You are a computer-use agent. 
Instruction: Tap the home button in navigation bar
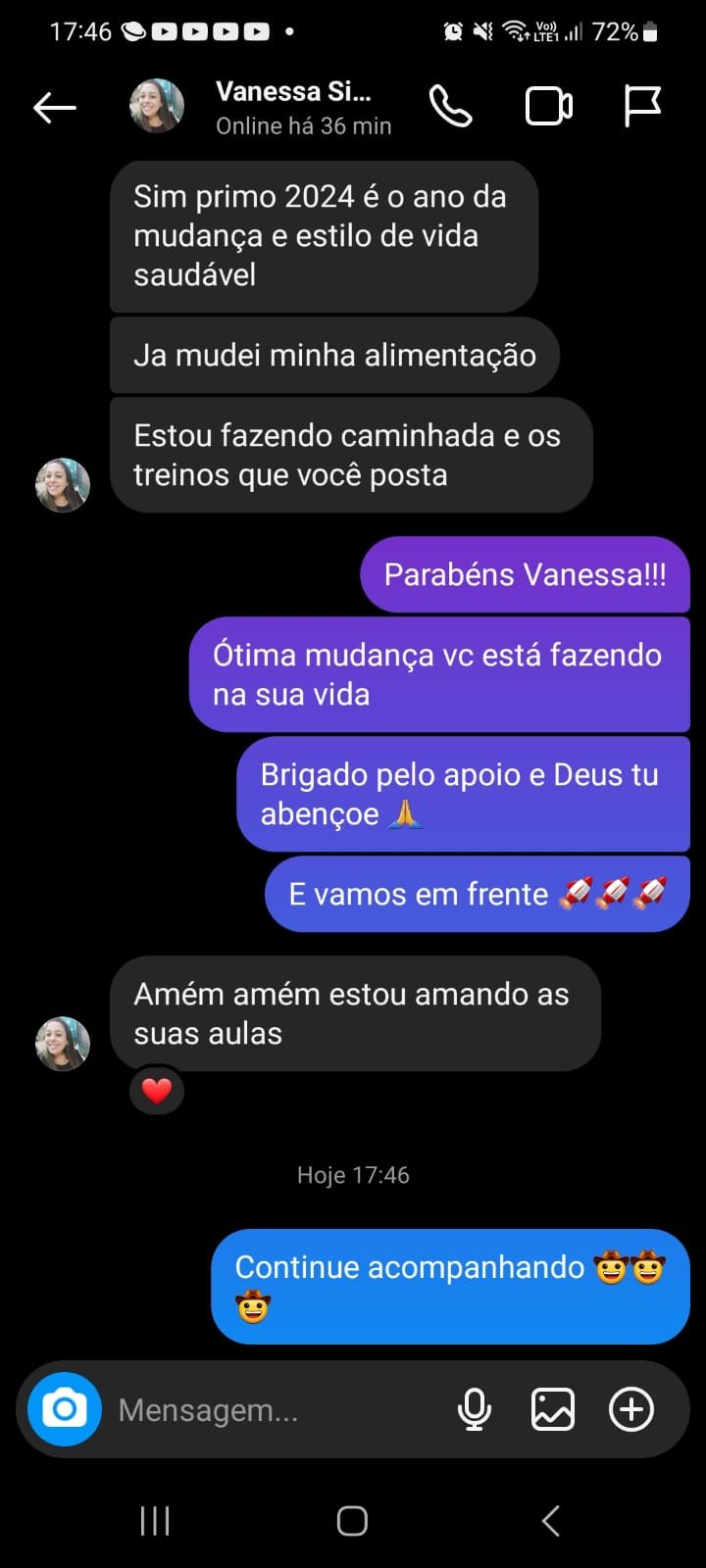pos(351,1521)
